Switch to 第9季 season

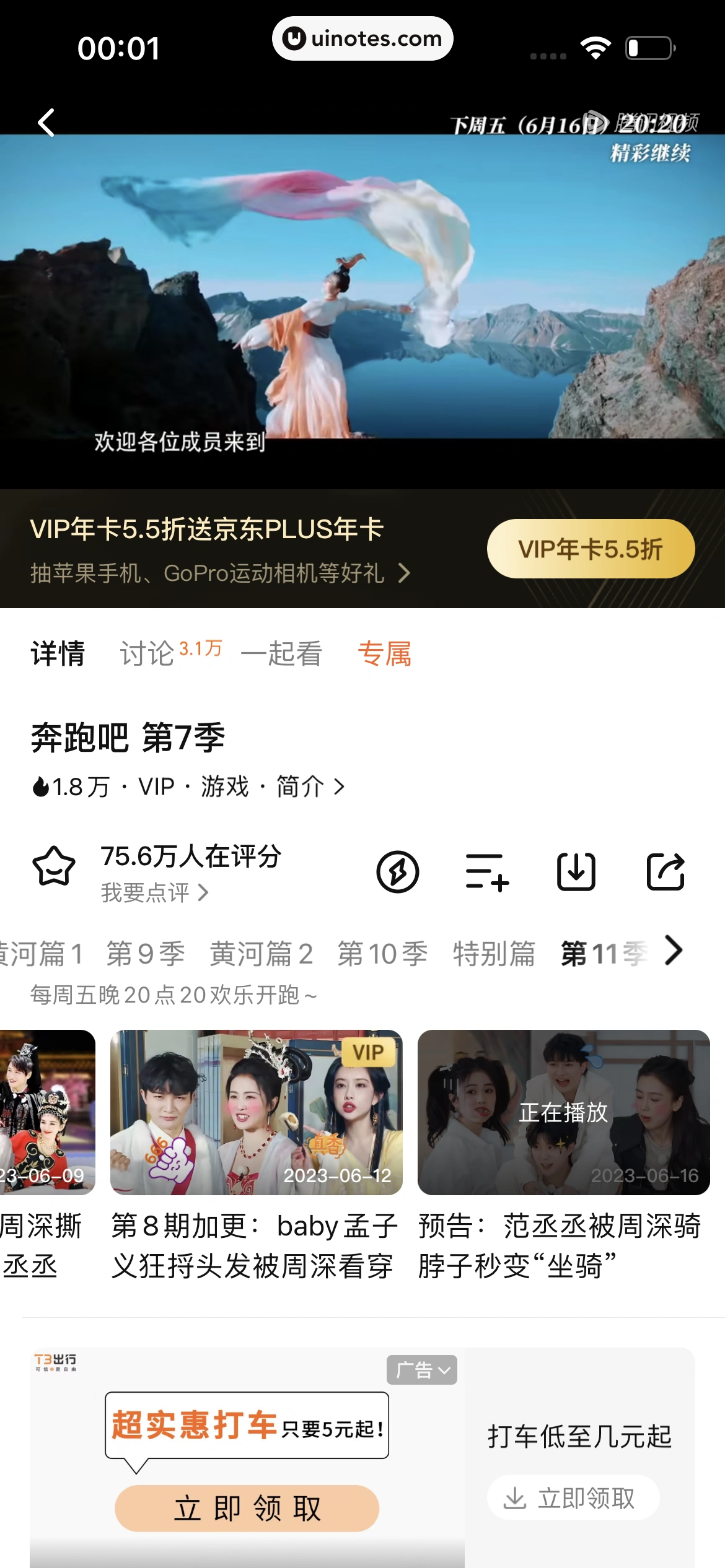144,954
